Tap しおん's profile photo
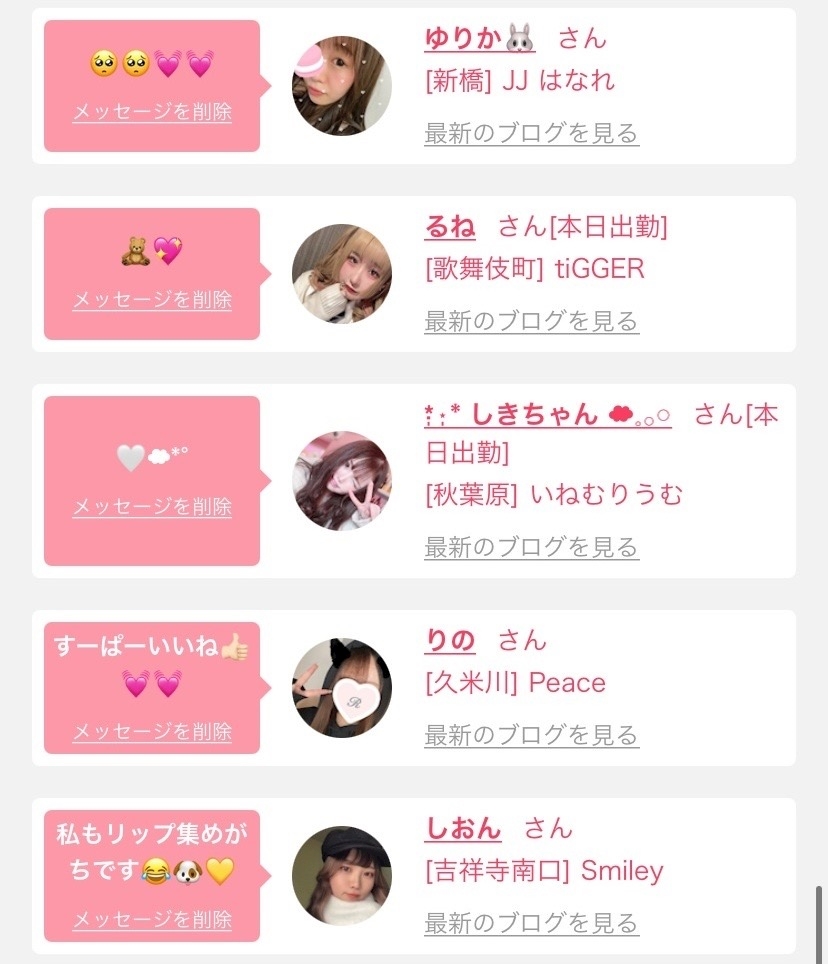This screenshot has height=964, width=828. coord(342,876)
